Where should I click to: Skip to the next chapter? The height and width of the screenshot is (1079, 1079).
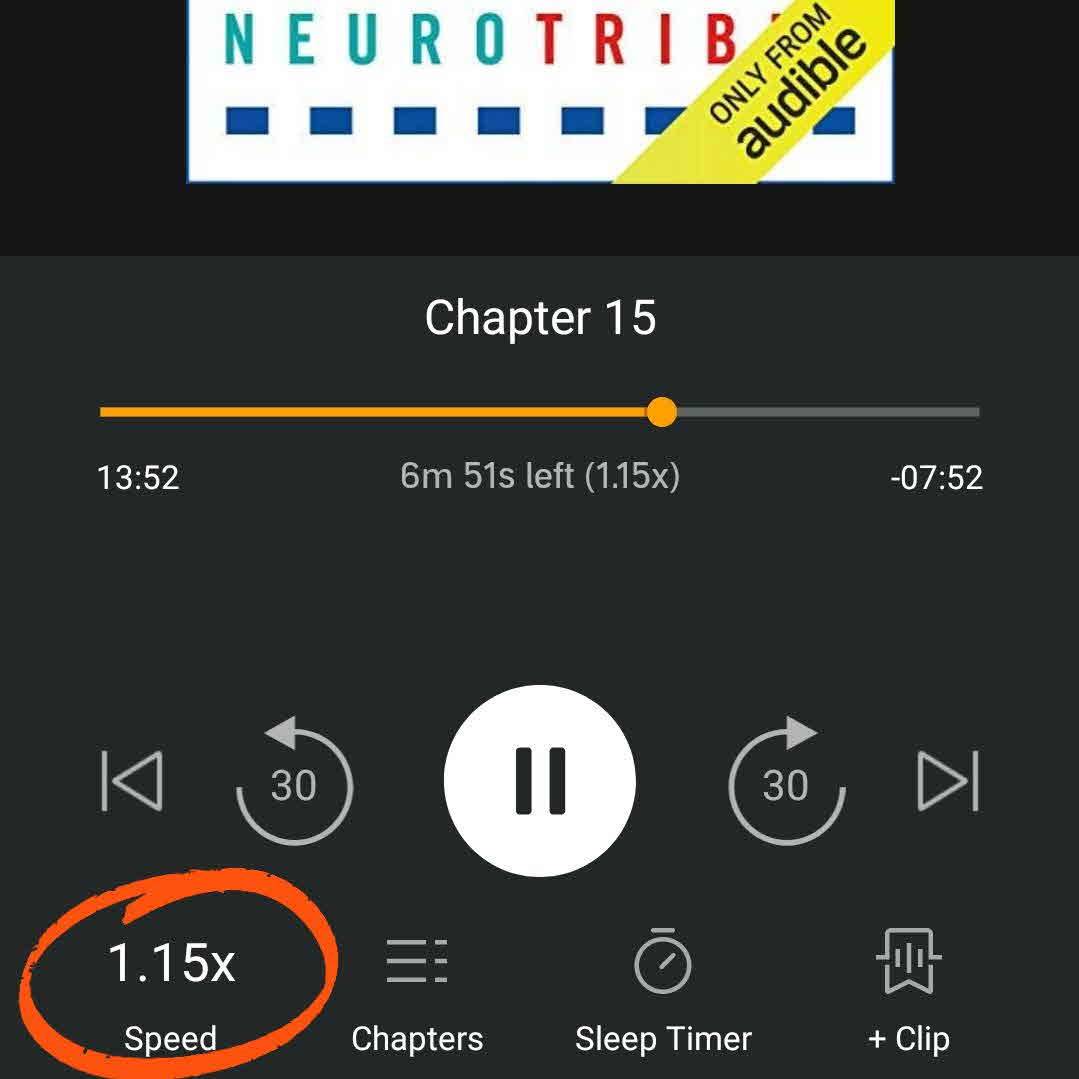pos(947,781)
